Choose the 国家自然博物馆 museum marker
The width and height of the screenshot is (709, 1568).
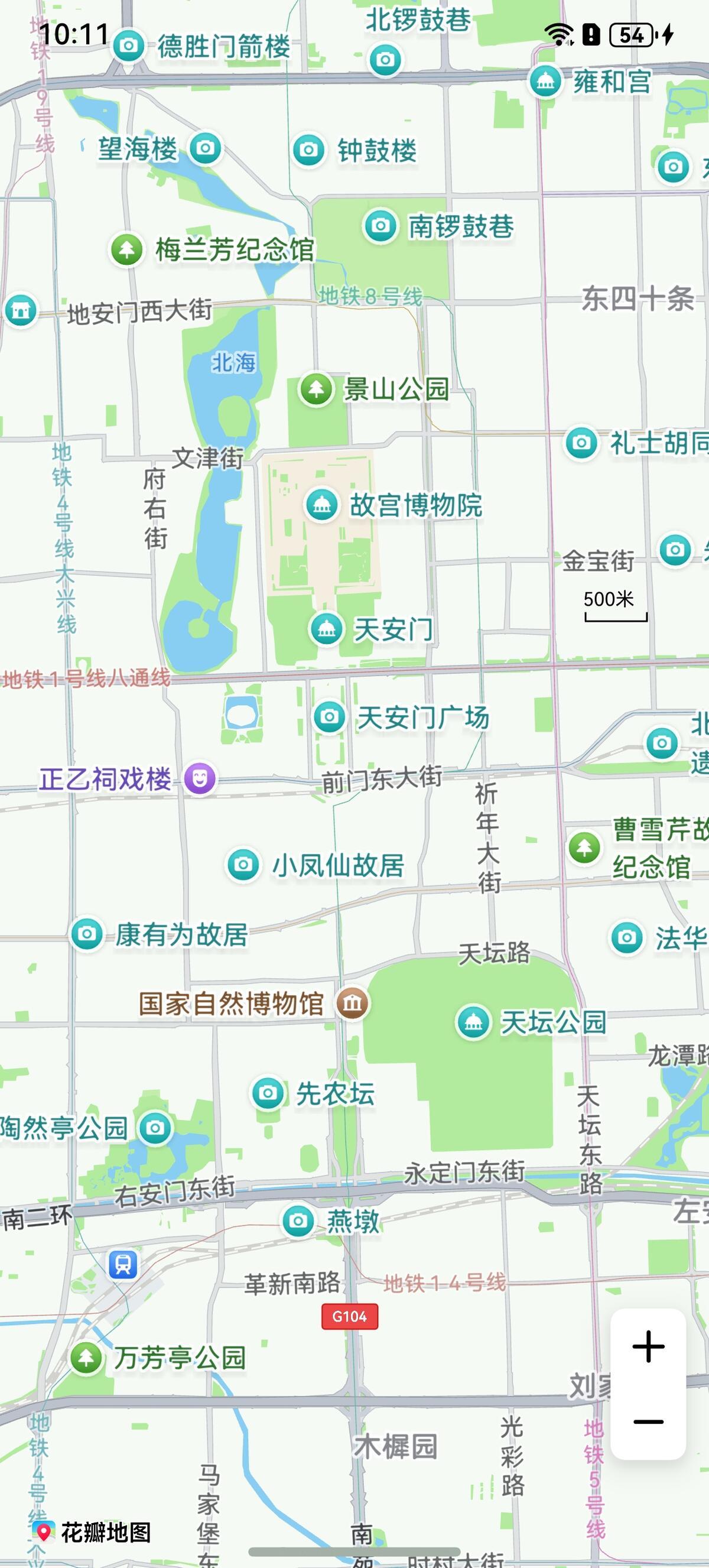352,1002
